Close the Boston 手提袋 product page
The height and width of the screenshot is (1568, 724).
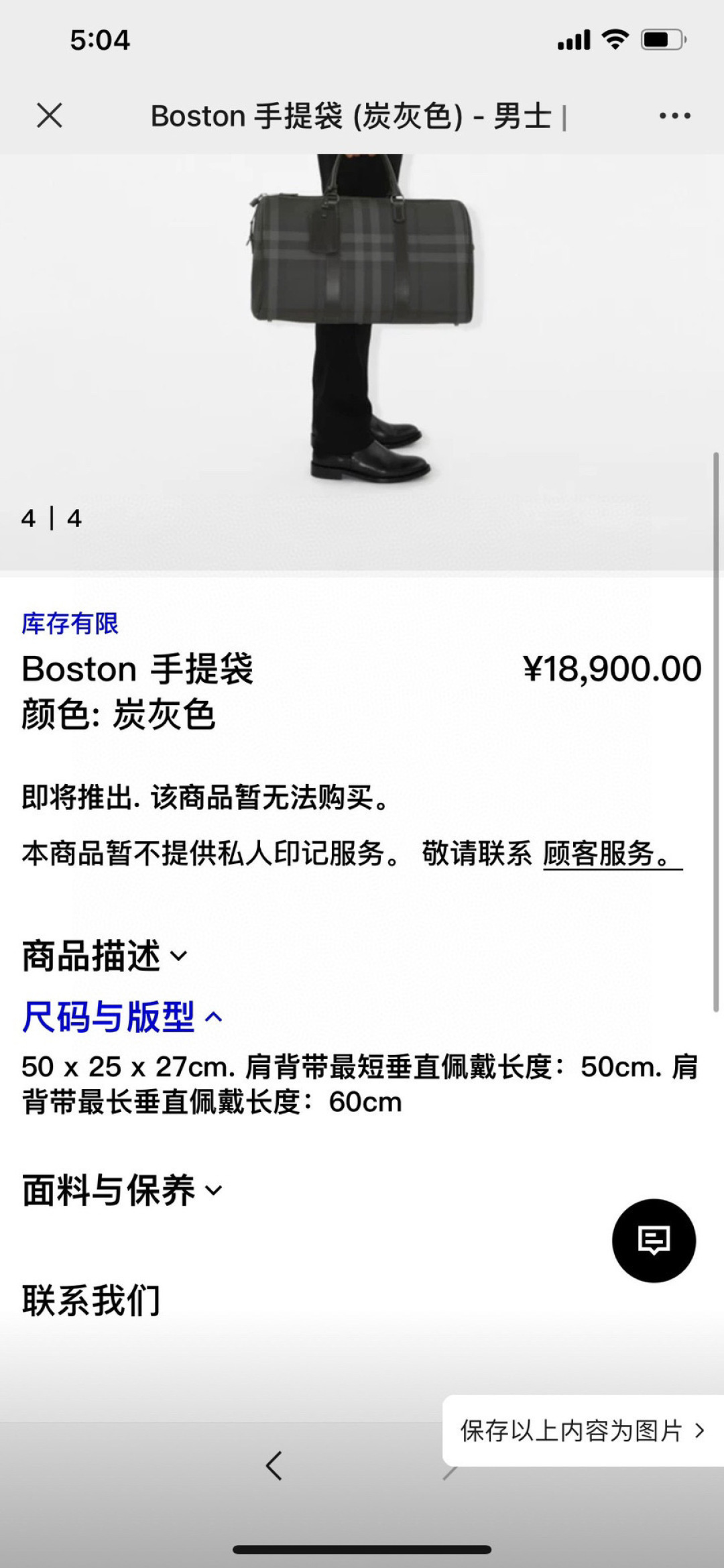tap(49, 115)
